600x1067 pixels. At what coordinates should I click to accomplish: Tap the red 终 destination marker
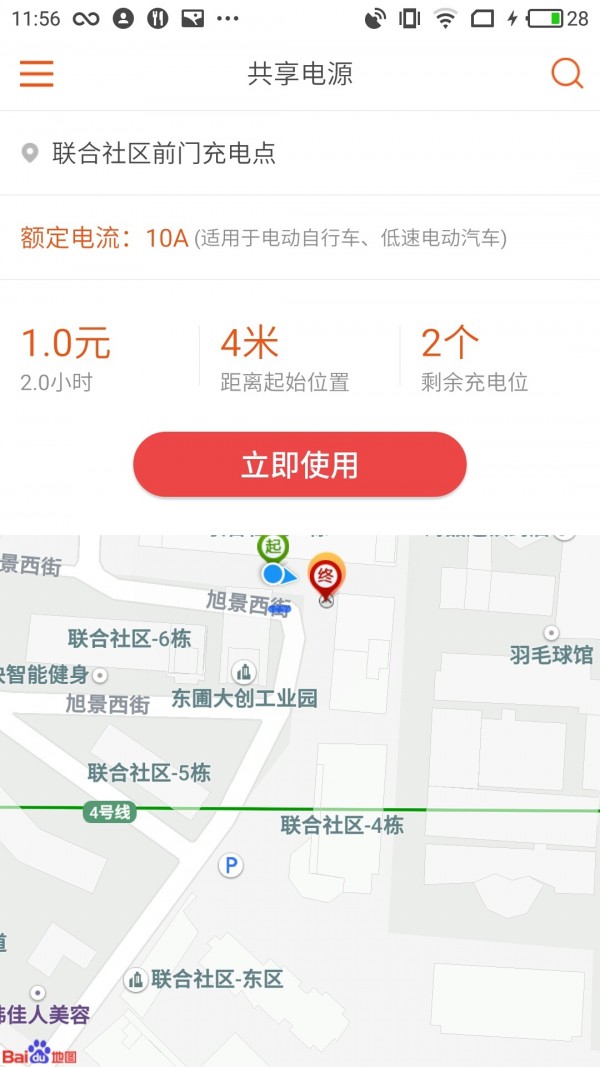click(x=325, y=576)
